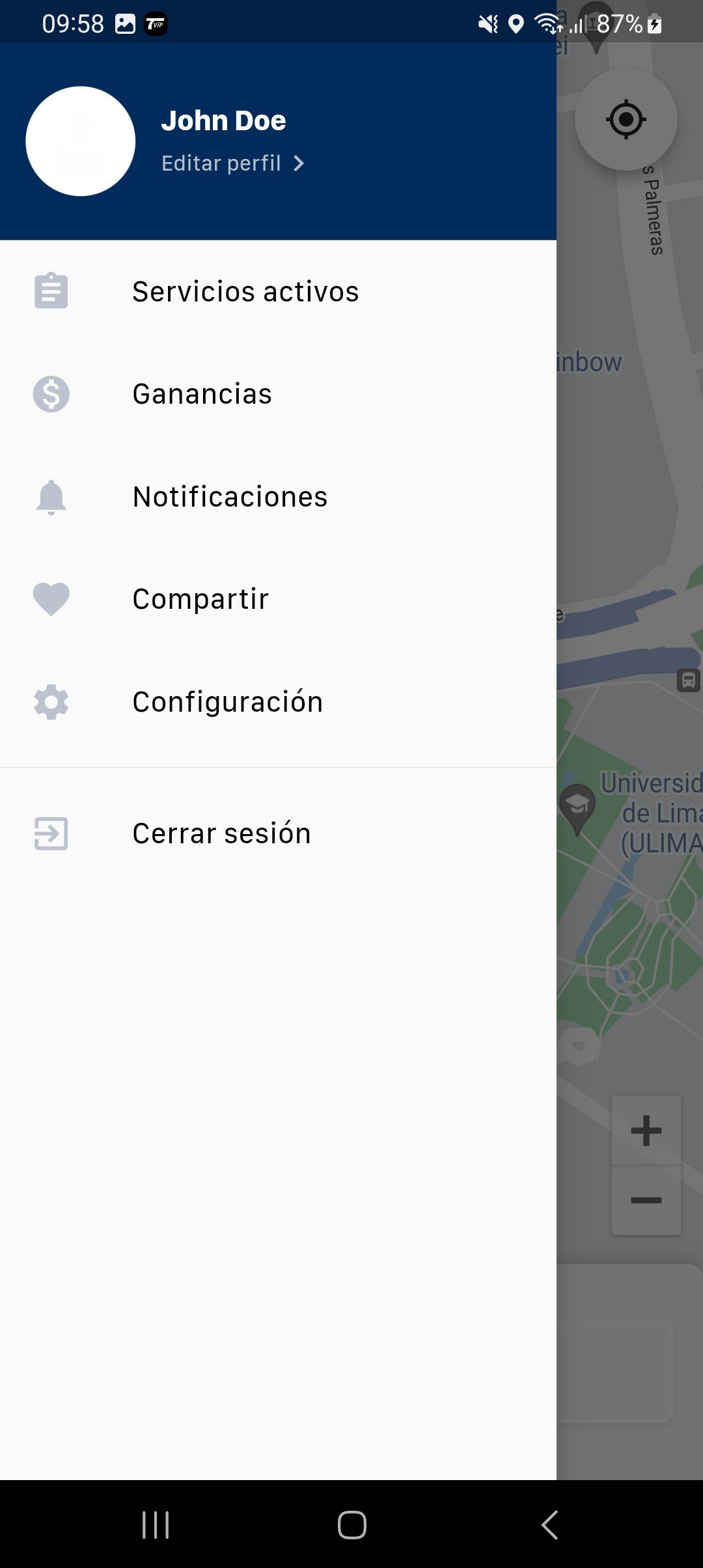Go back with system back button
Viewport: 703px width, 1568px height.
(x=550, y=1524)
